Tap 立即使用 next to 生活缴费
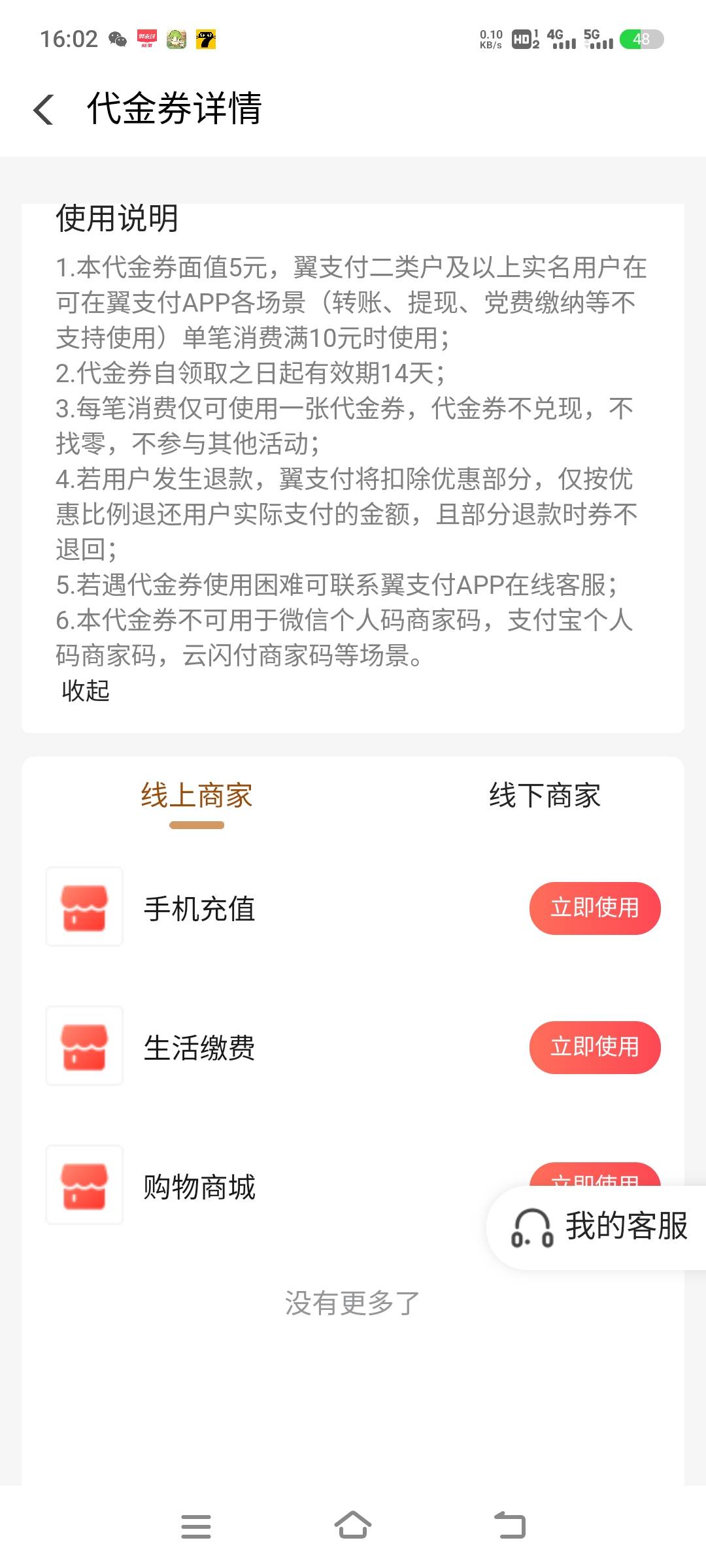The width and height of the screenshot is (706, 1568). coord(595,1047)
